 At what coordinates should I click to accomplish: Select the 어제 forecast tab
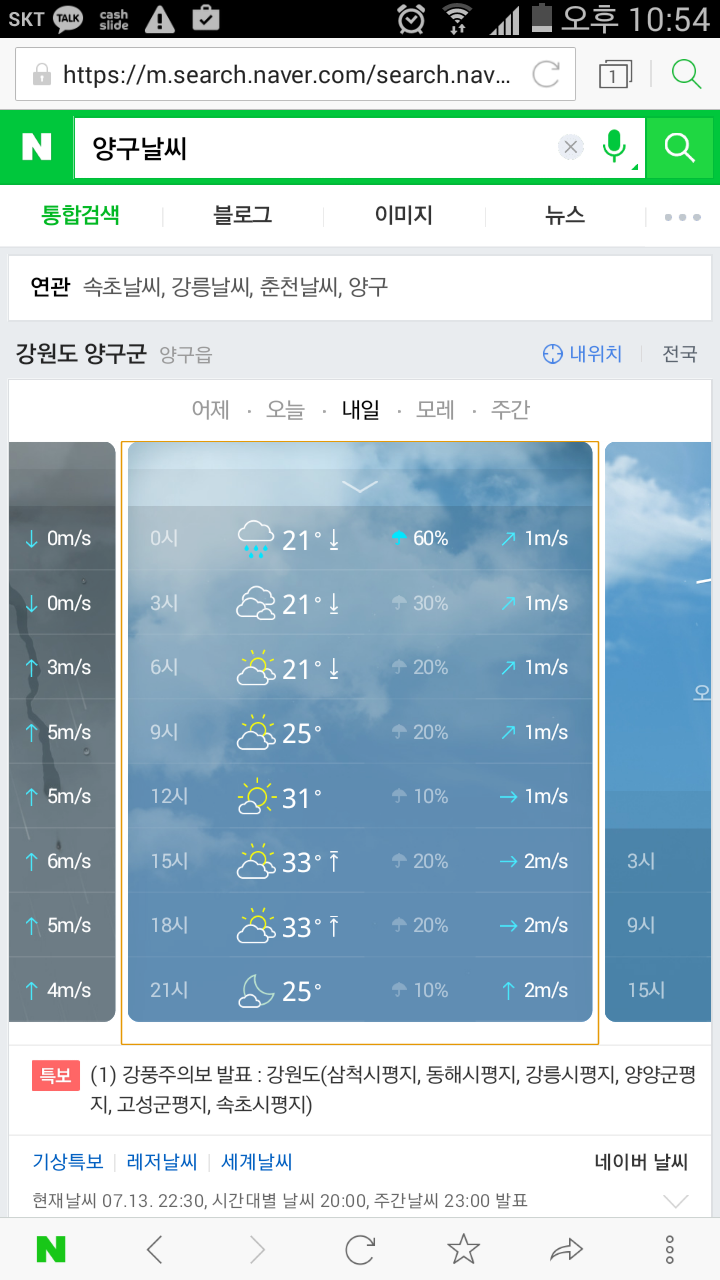(210, 410)
